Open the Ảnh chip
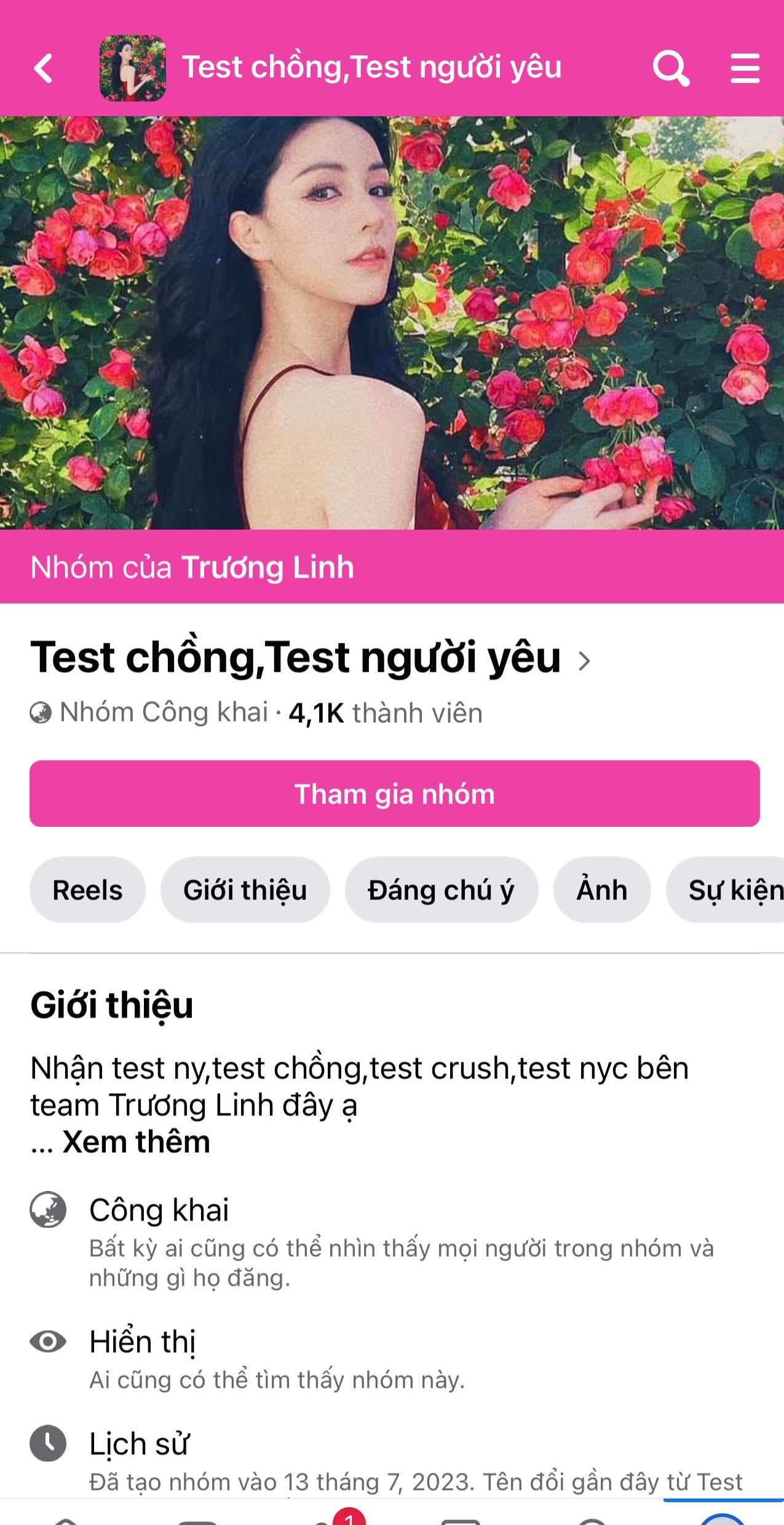The image size is (784, 1525). pos(601,890)
